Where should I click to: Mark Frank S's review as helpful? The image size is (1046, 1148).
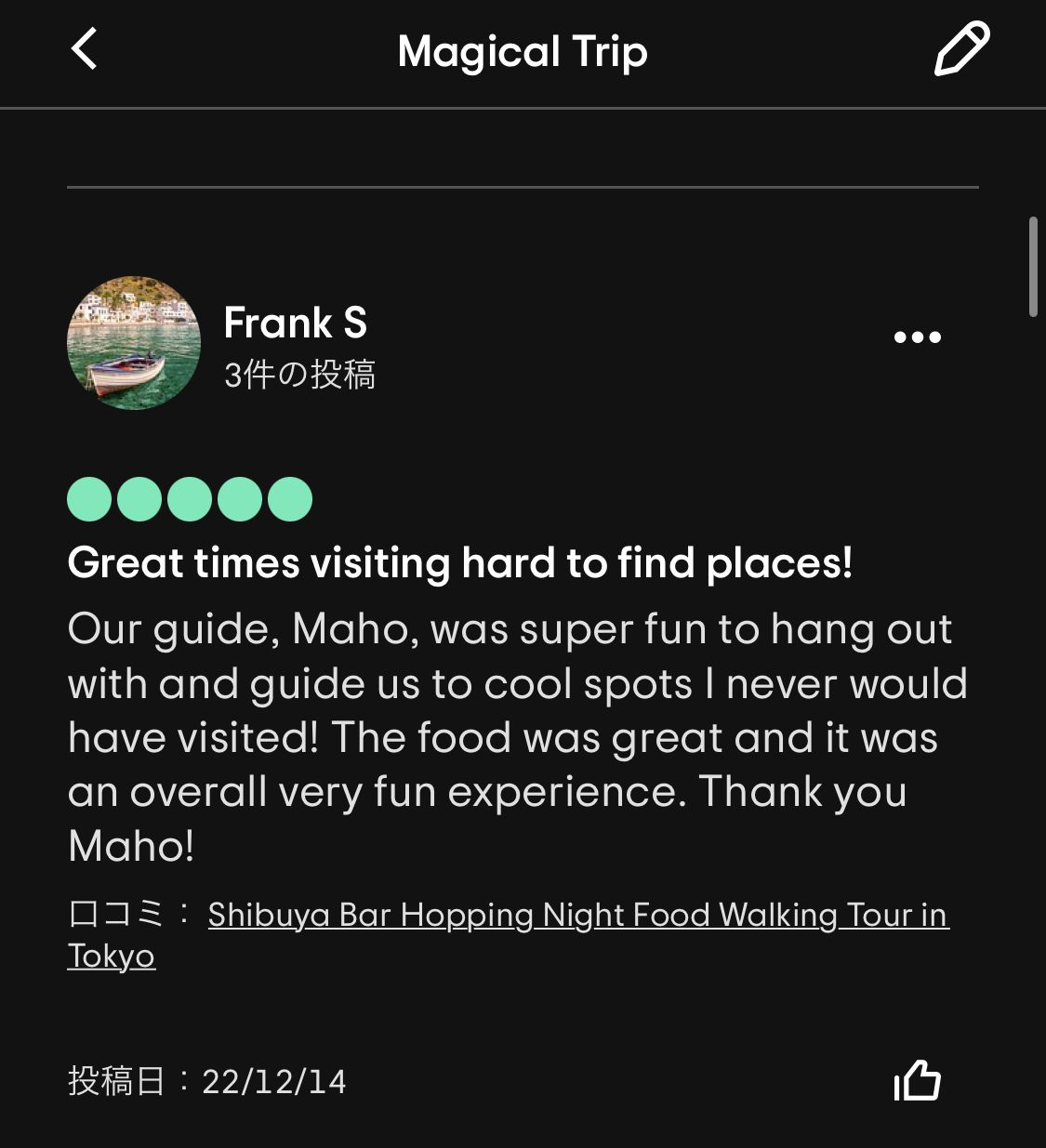(x=917, y=1081)
